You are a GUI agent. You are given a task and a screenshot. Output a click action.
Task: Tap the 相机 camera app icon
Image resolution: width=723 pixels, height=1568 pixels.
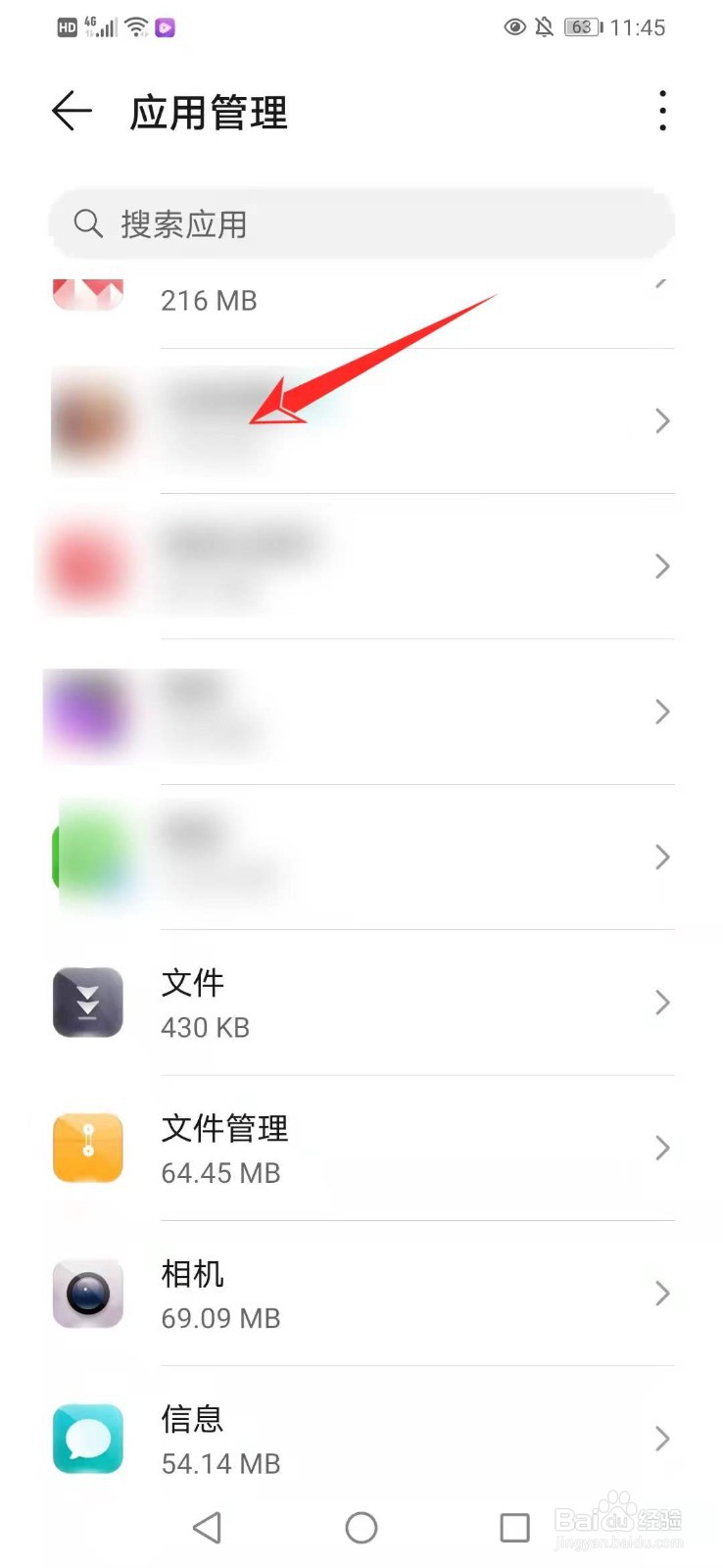pyautogui.click(x=87, y=1294)
